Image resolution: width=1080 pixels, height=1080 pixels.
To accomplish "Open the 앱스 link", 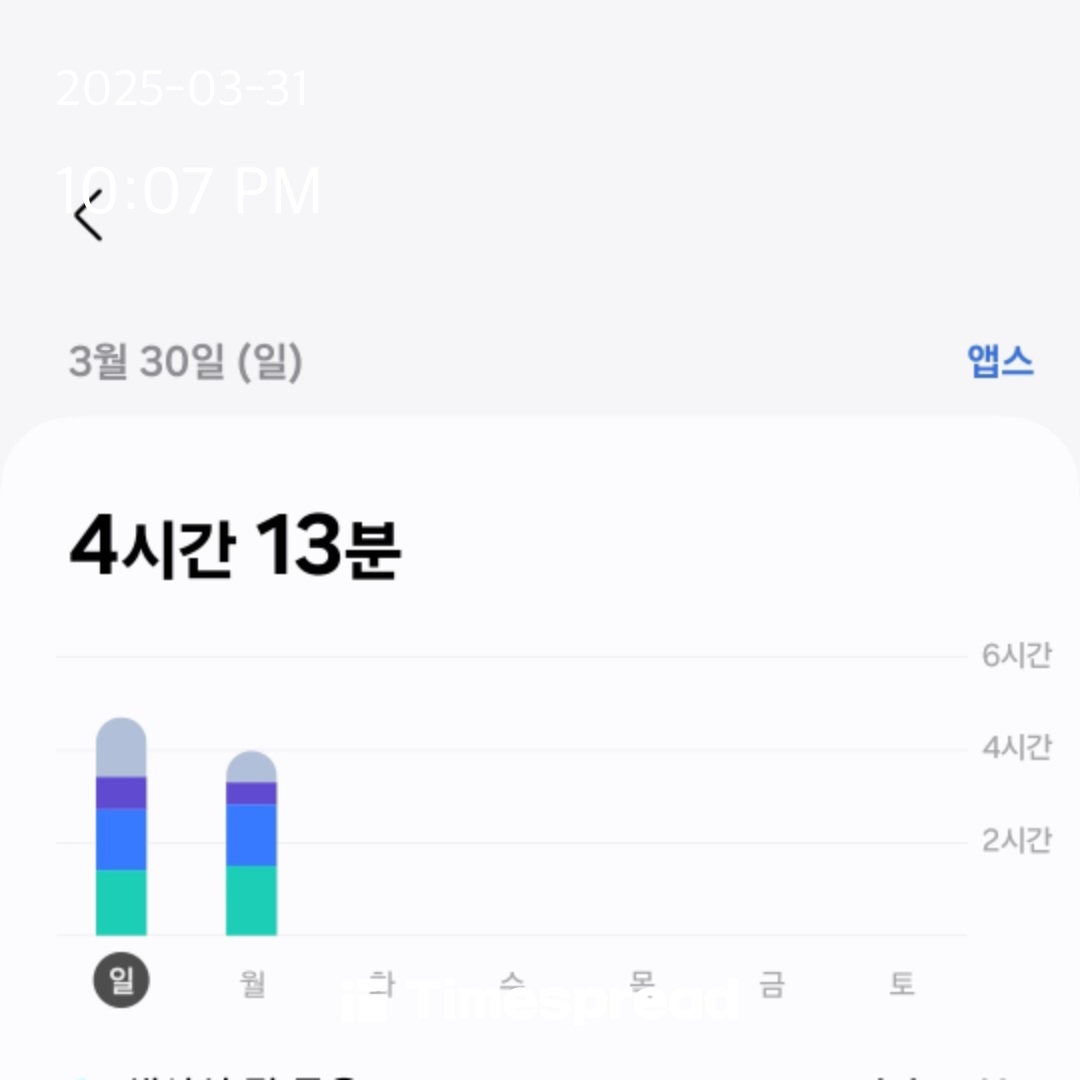I will pos(999,361).
